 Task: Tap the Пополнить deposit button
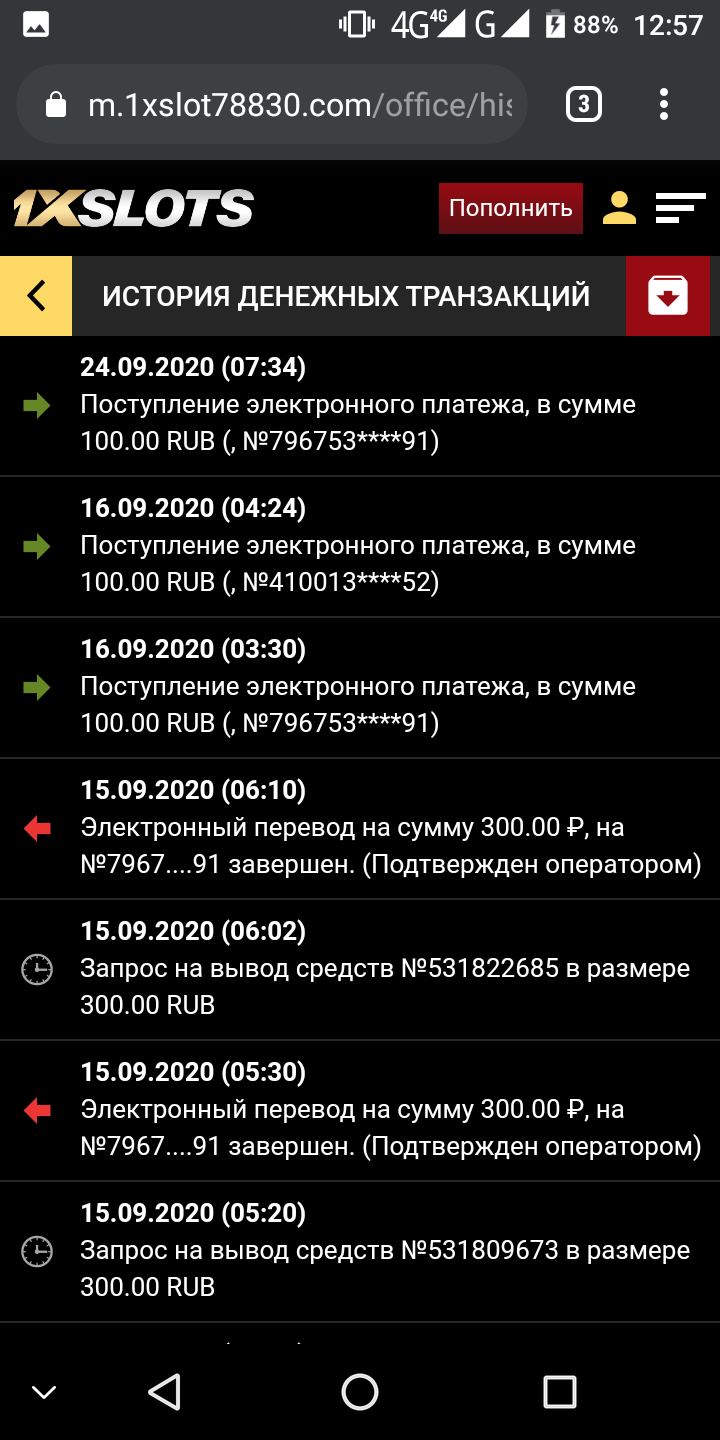point(510,208)
